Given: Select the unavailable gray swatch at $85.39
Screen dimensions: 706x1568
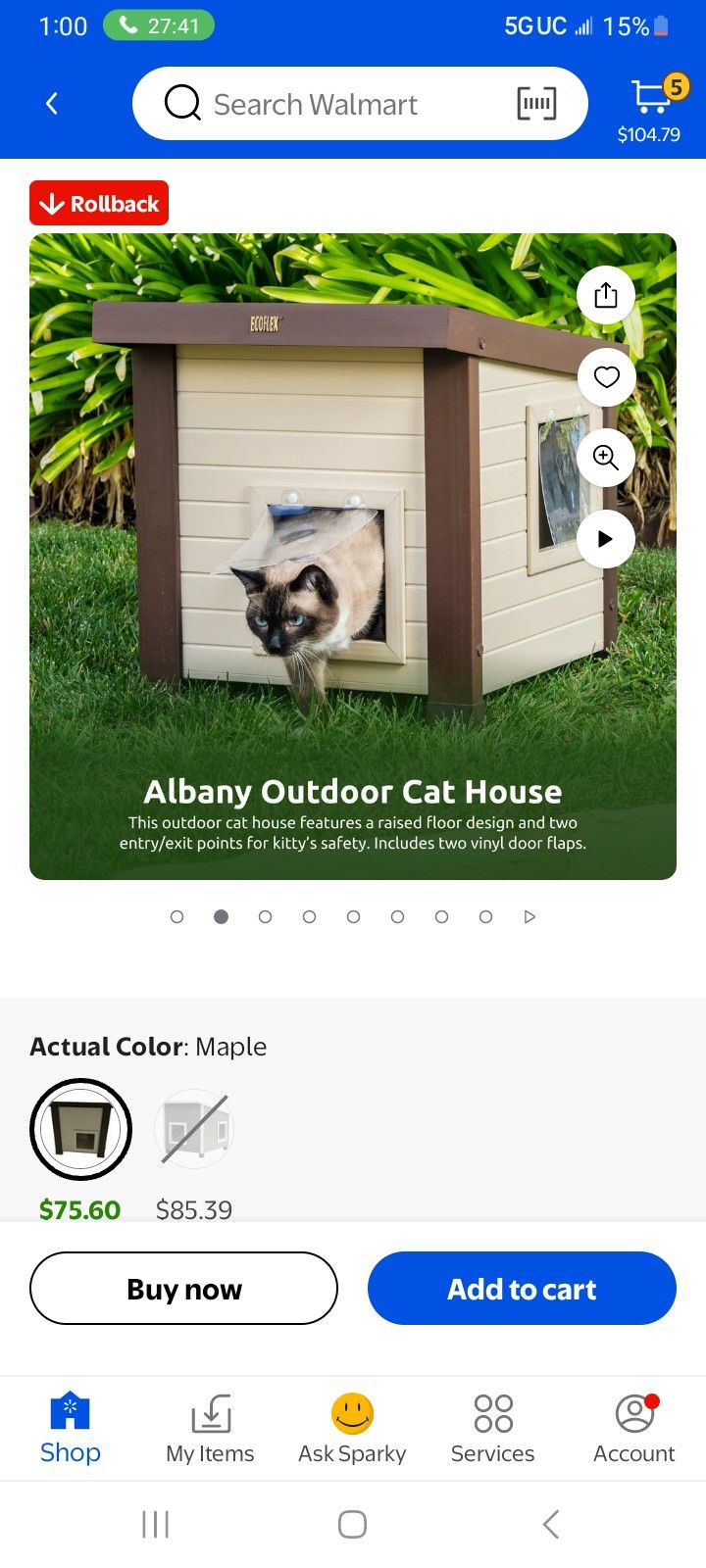Looking at the screenshot, I should 194,1129.
